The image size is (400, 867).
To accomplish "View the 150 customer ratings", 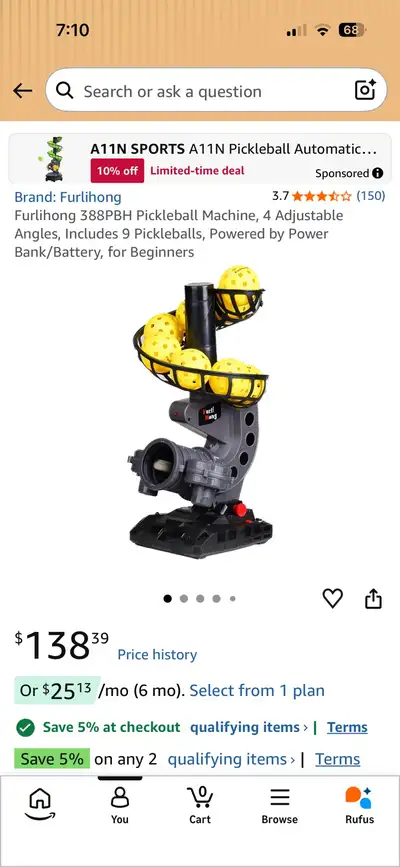I will [x=371, y=196].
